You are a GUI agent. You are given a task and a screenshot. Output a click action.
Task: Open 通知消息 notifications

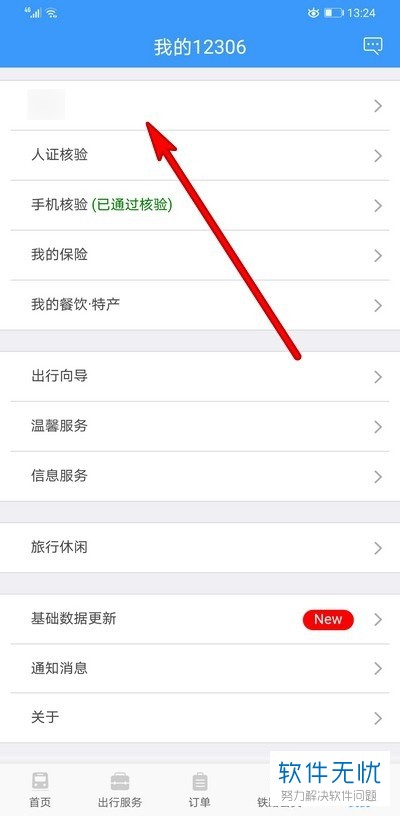[x=200, y=669]
